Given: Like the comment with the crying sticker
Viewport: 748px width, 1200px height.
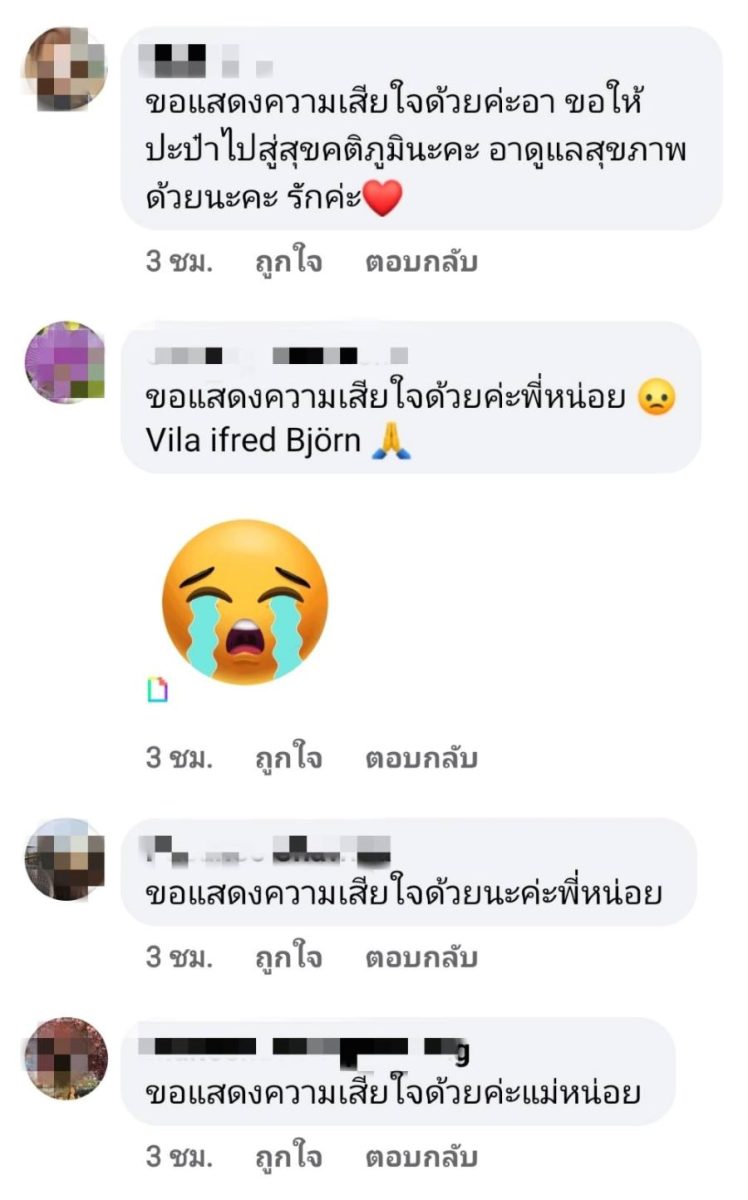Looking at the screenshot, I should (x=288, y=758).
